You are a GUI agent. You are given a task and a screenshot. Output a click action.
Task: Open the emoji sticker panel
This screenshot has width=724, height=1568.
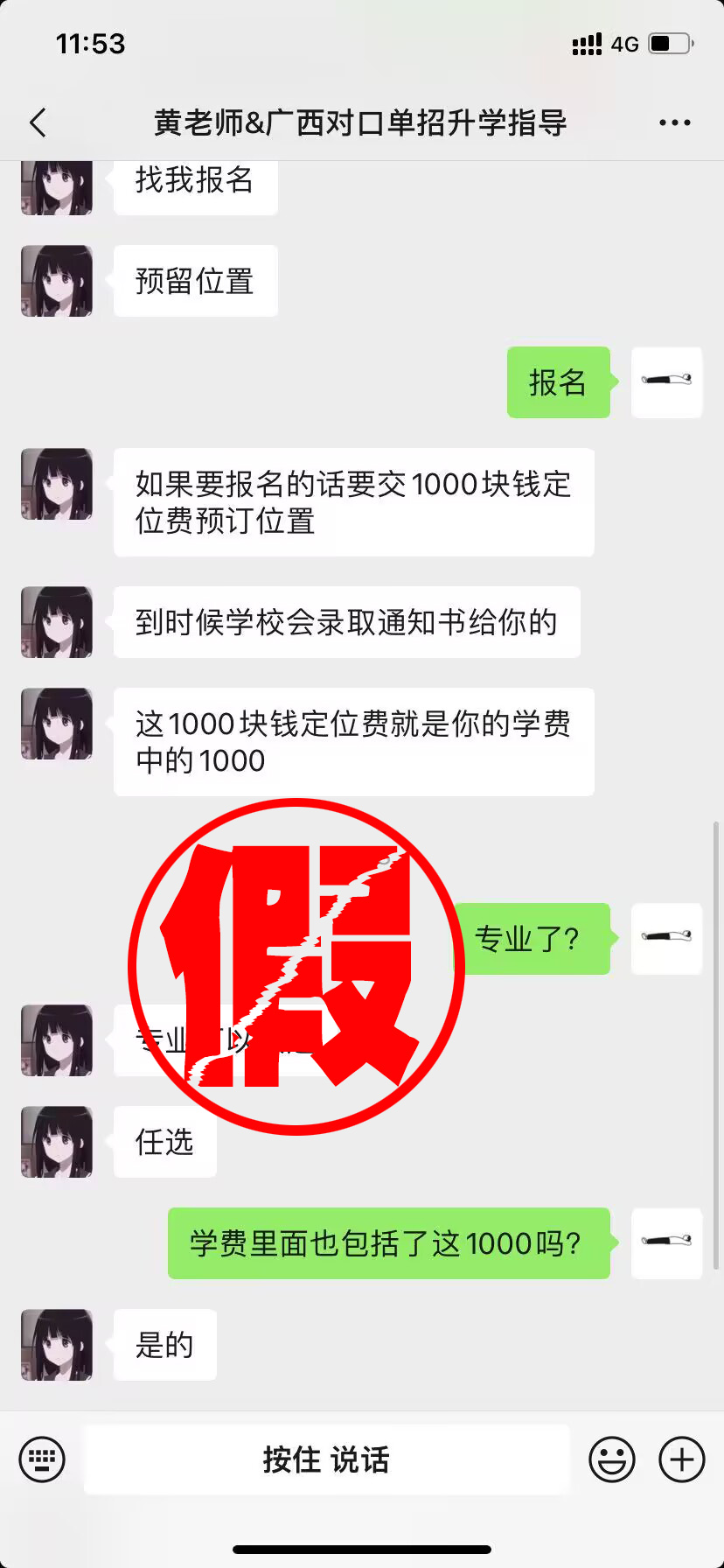pos(611,1459)
